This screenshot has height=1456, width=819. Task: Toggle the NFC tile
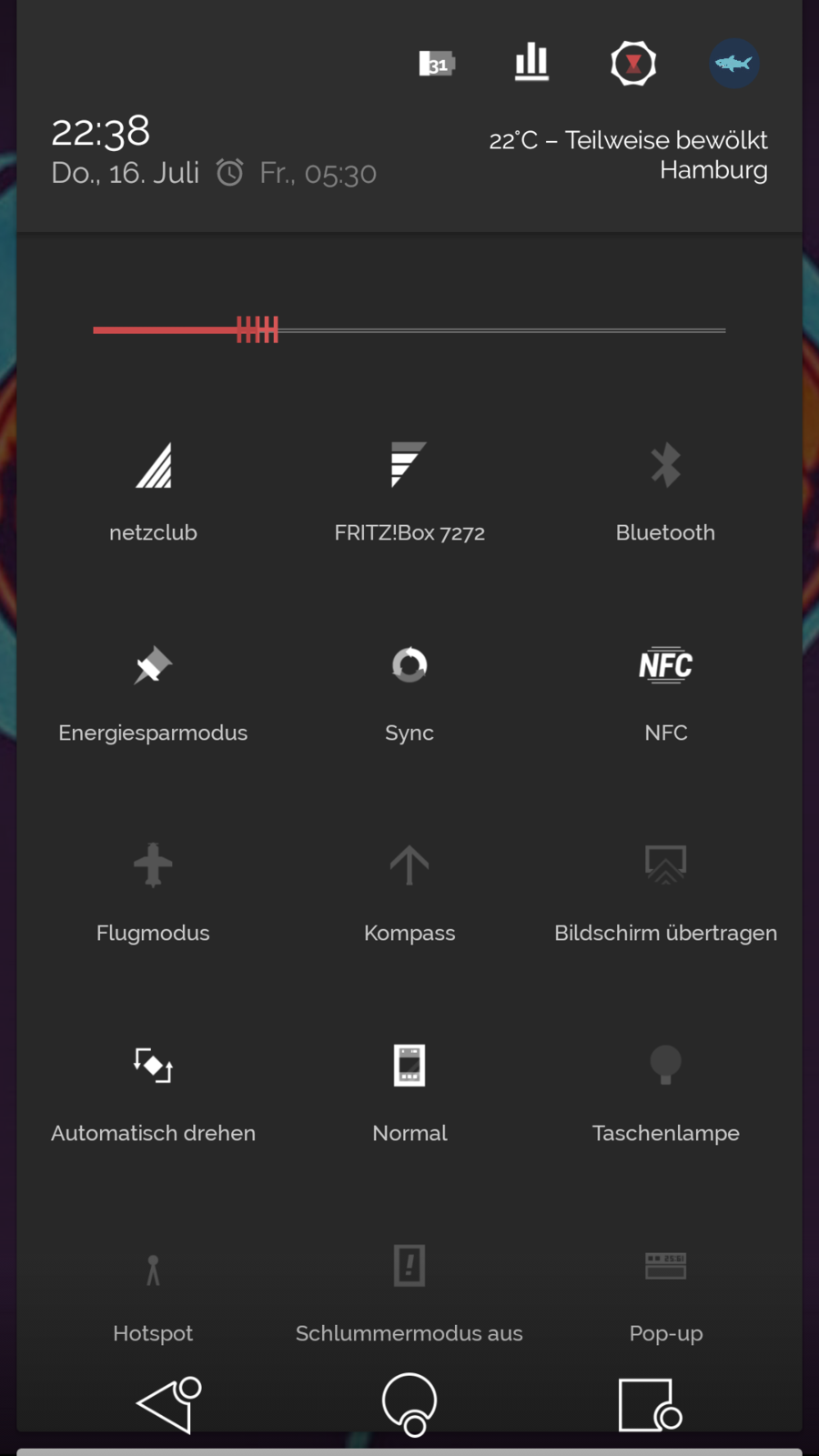[665, 692]
